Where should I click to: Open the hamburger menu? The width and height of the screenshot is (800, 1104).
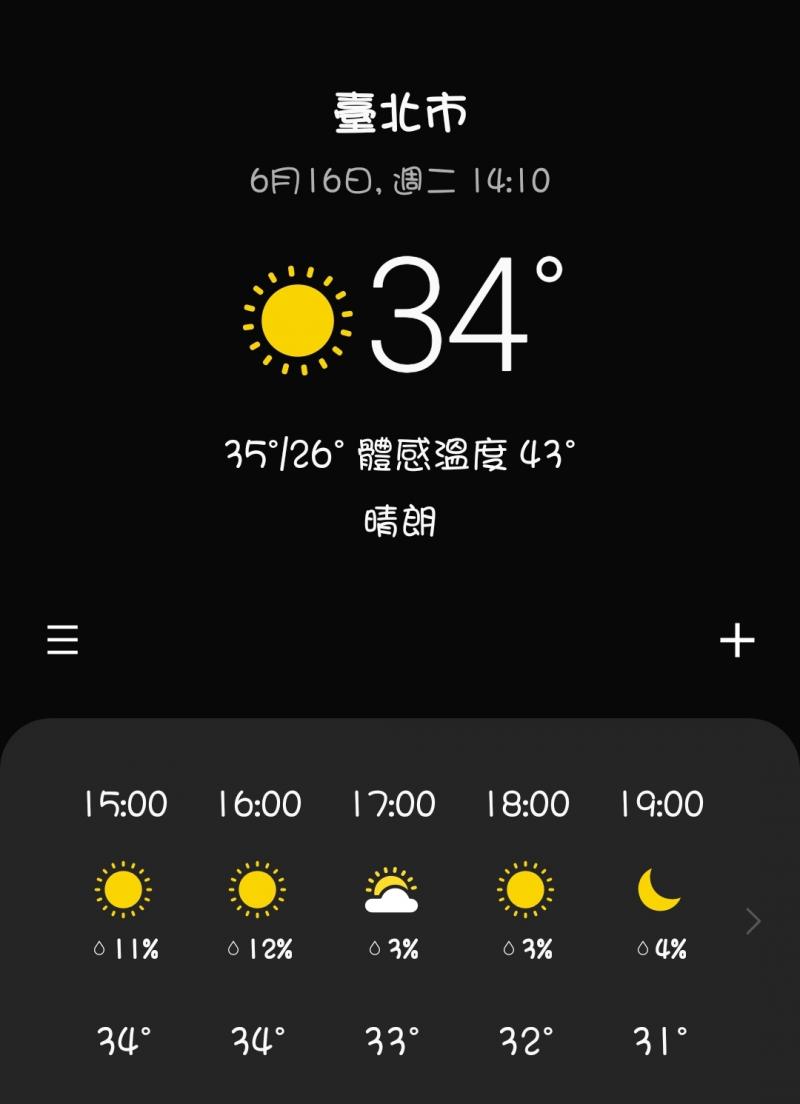[62, 640]
